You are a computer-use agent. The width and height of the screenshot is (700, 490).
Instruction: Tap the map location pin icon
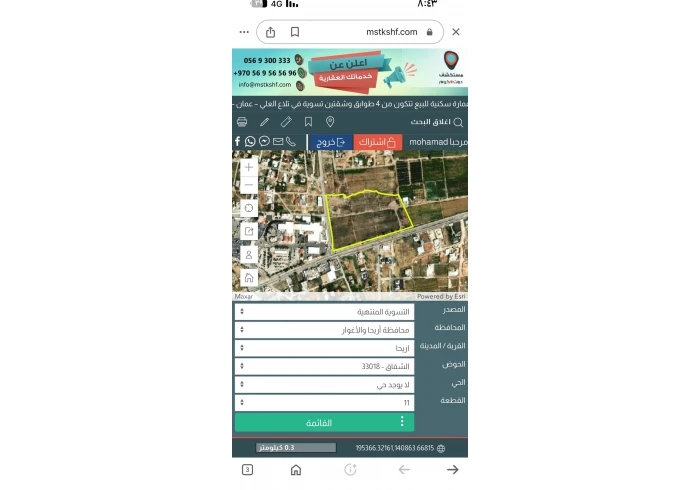(330, 122)
